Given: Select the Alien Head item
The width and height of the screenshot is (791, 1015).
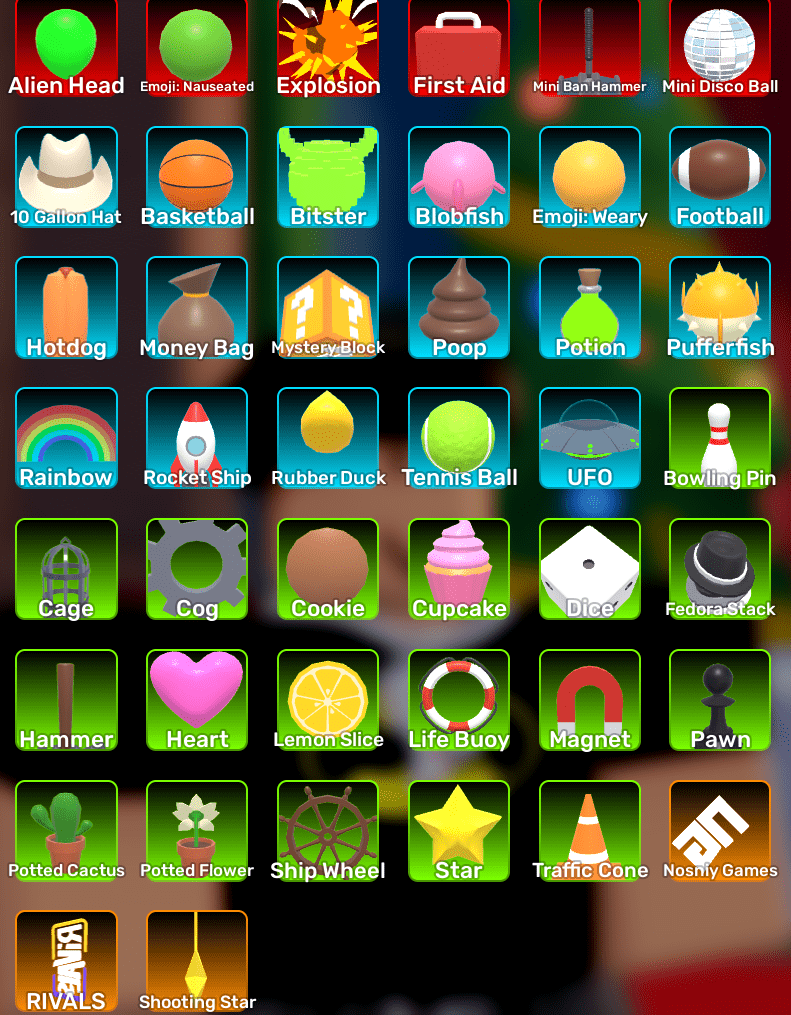Looking at the screenshot, I should click(67, 47).
